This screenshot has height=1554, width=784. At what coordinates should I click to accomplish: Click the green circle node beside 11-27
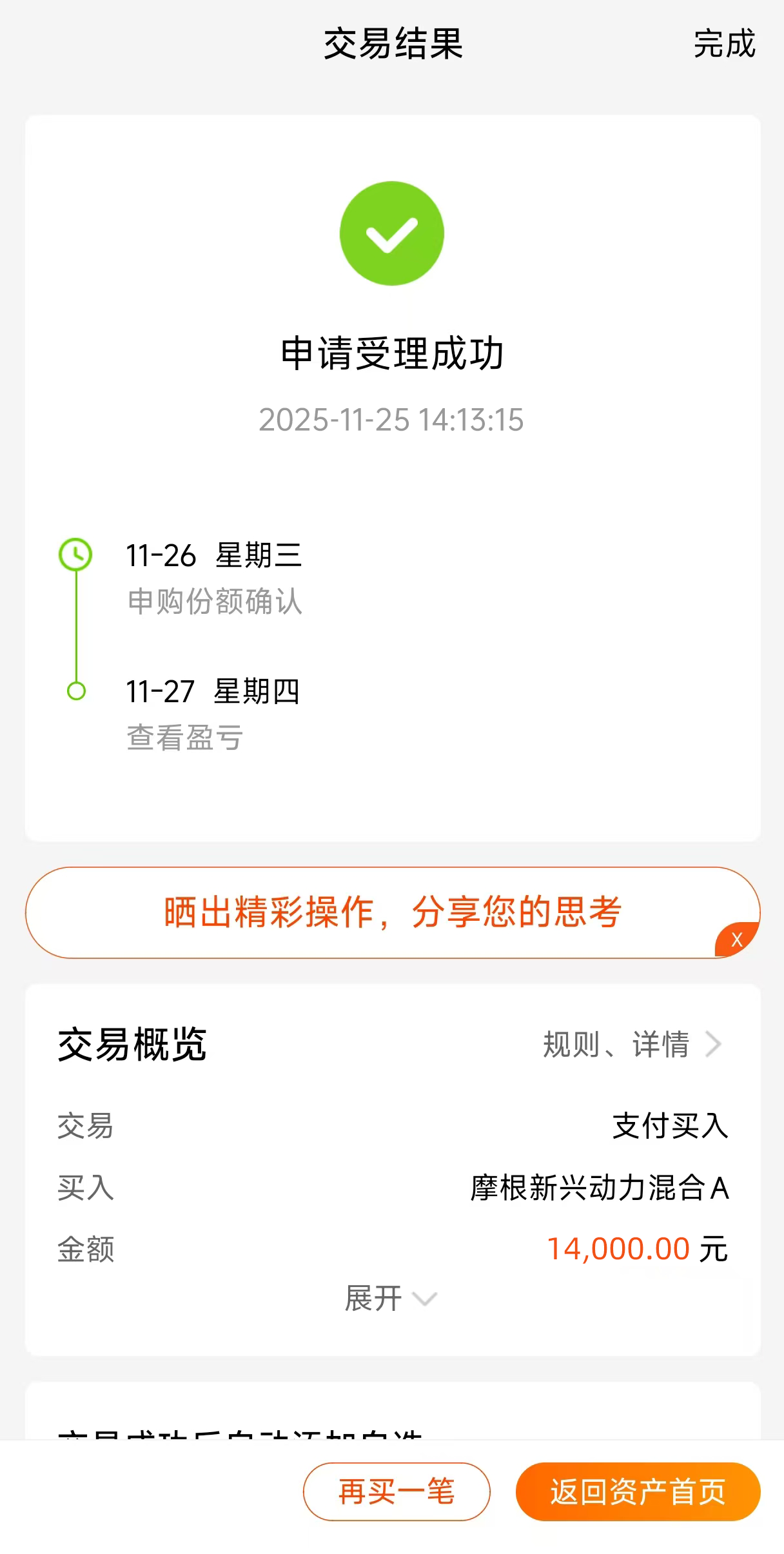pyautogui.click(x=75, y=691)
